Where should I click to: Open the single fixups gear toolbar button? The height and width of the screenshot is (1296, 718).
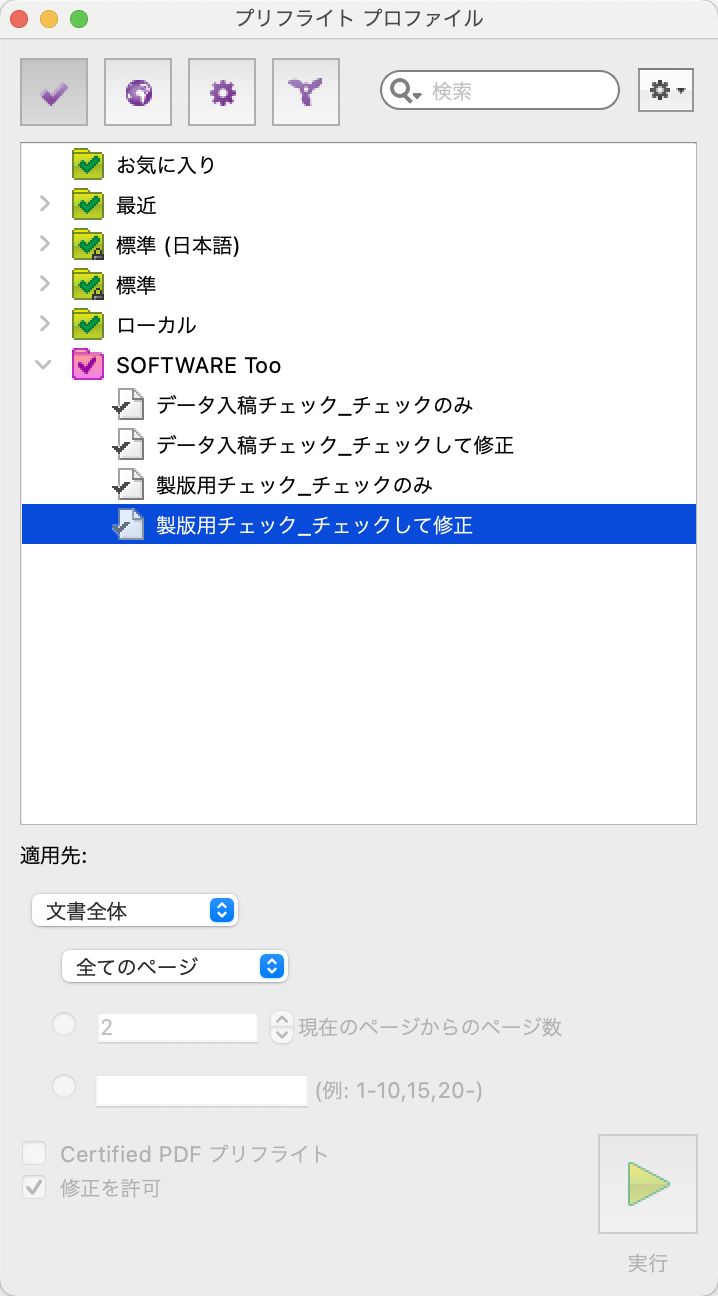click(x=222, y=92)
